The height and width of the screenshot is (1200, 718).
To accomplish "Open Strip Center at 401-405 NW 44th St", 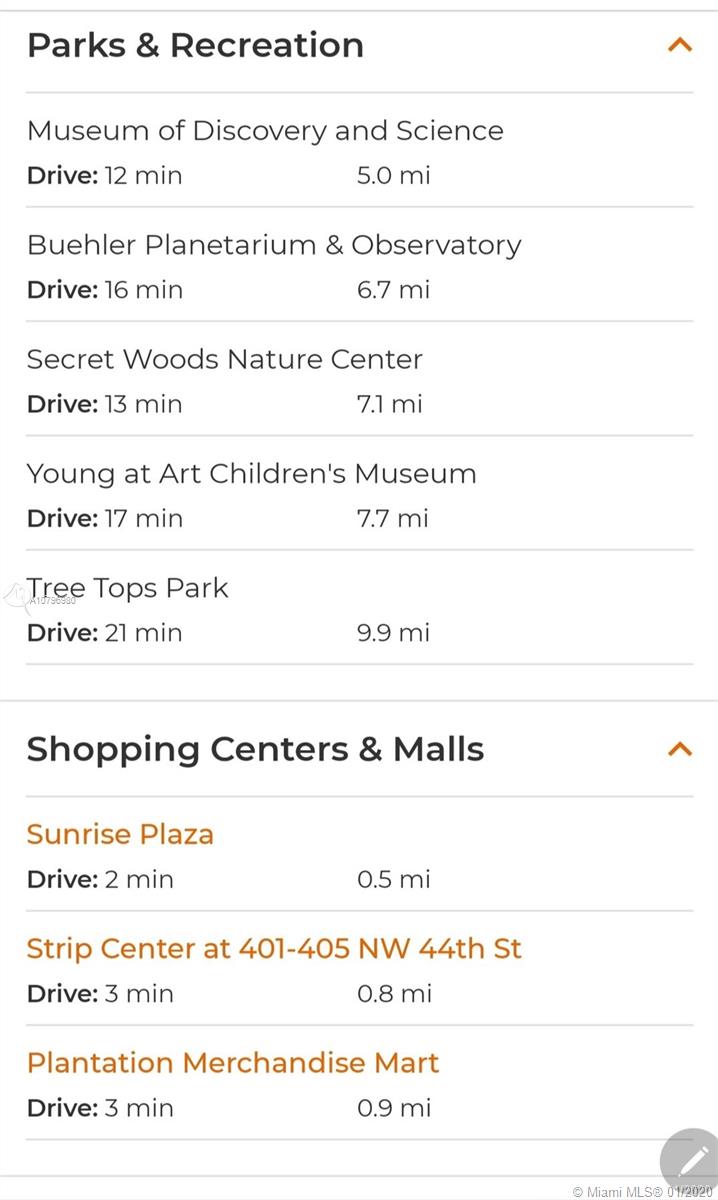I will coord(274,948).
